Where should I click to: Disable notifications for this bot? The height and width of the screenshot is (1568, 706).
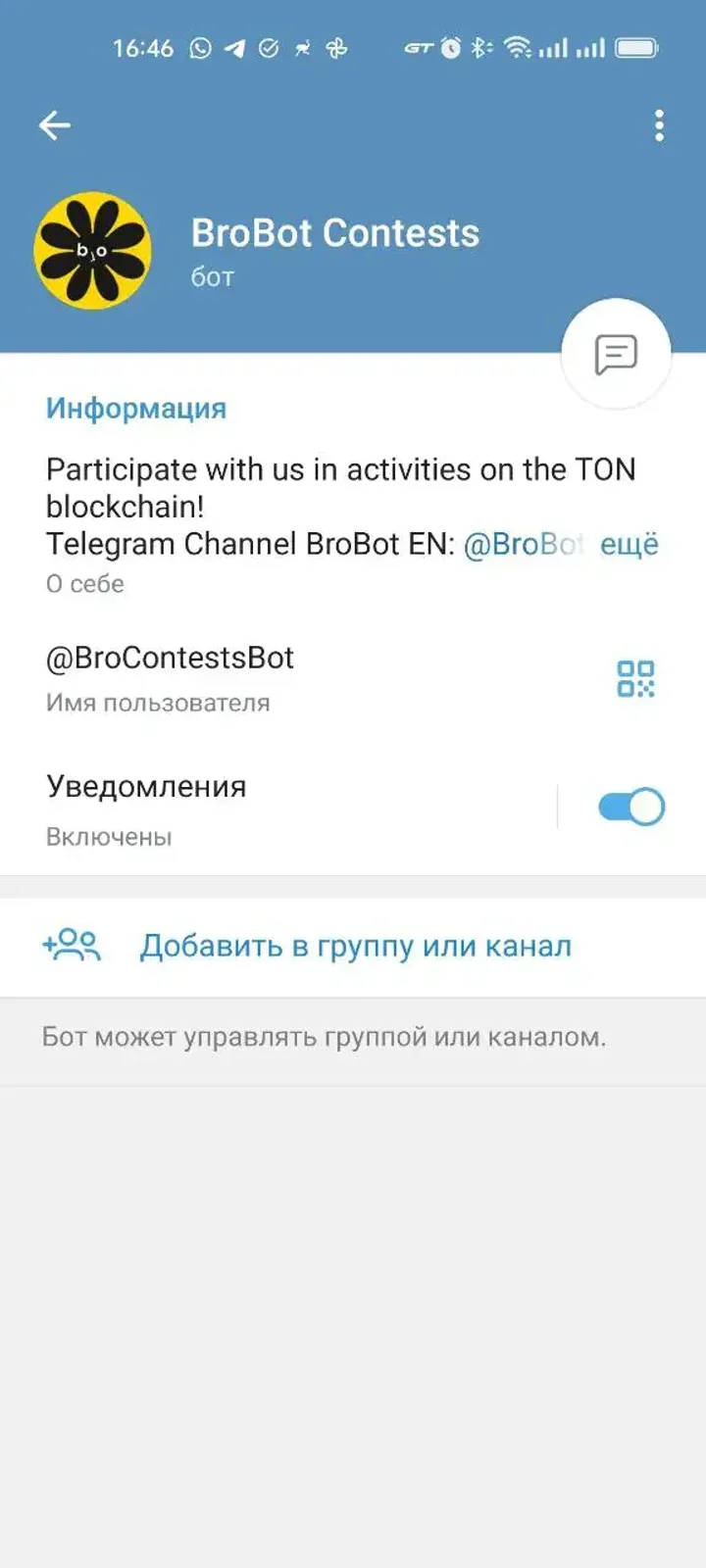pos(629,806)
